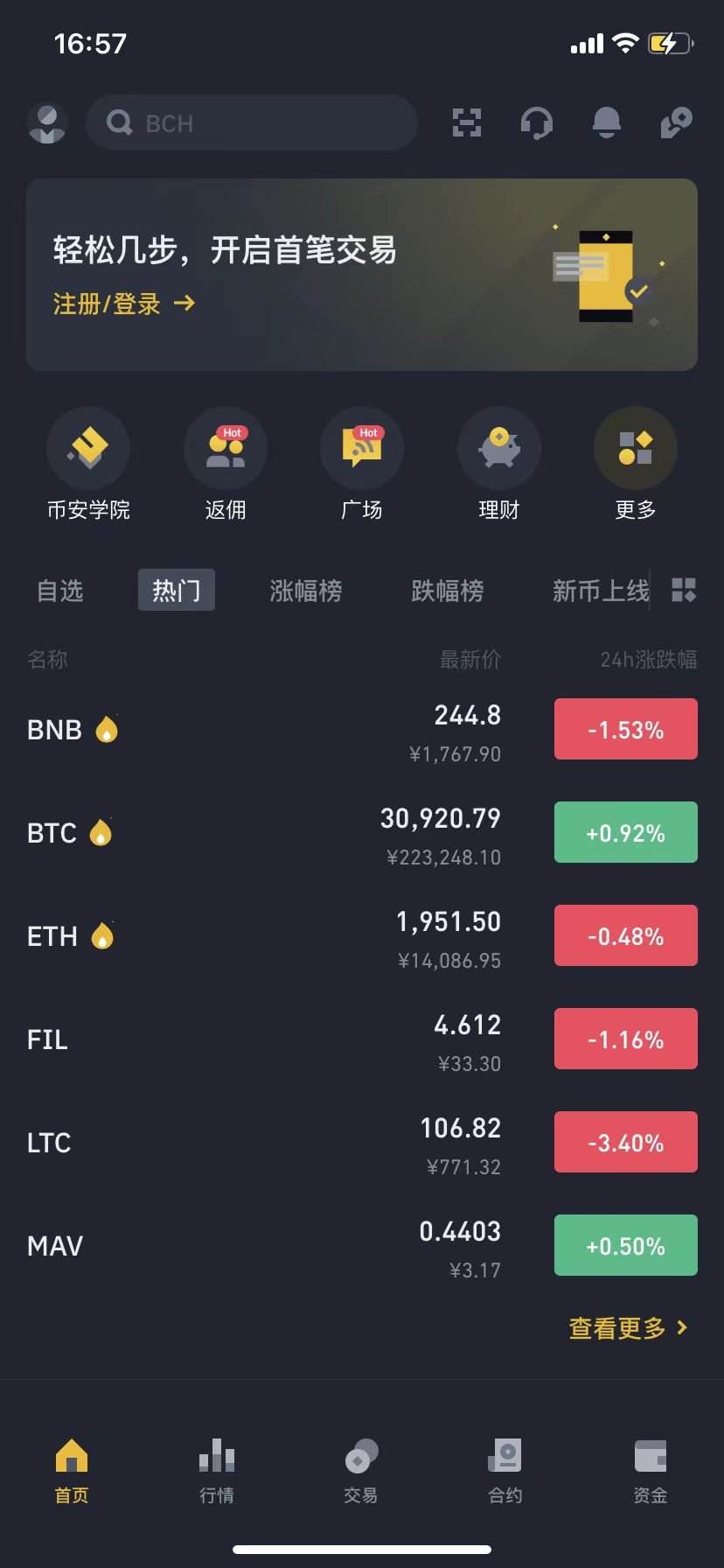The image size is (724, 1568).
Task: Open BTC market row
Action: coord(362,833)
